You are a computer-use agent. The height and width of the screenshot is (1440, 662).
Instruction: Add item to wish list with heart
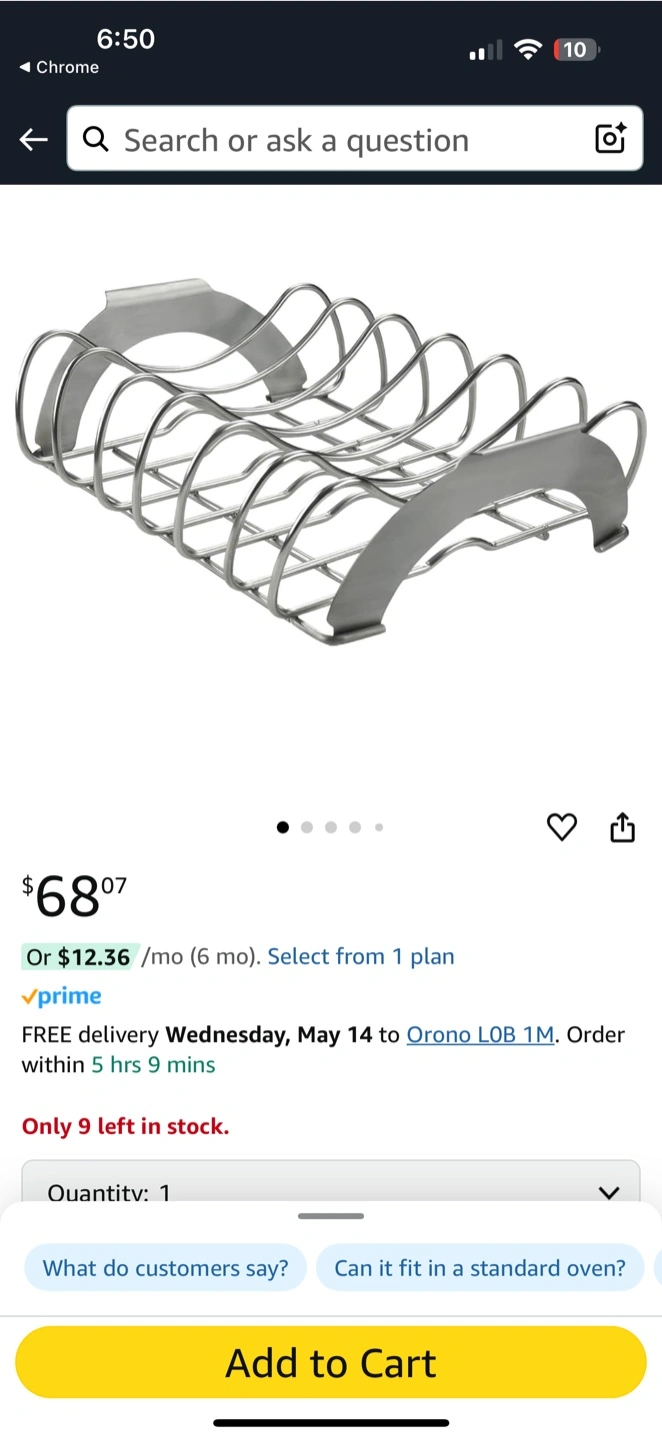click(x=562, y=827)
